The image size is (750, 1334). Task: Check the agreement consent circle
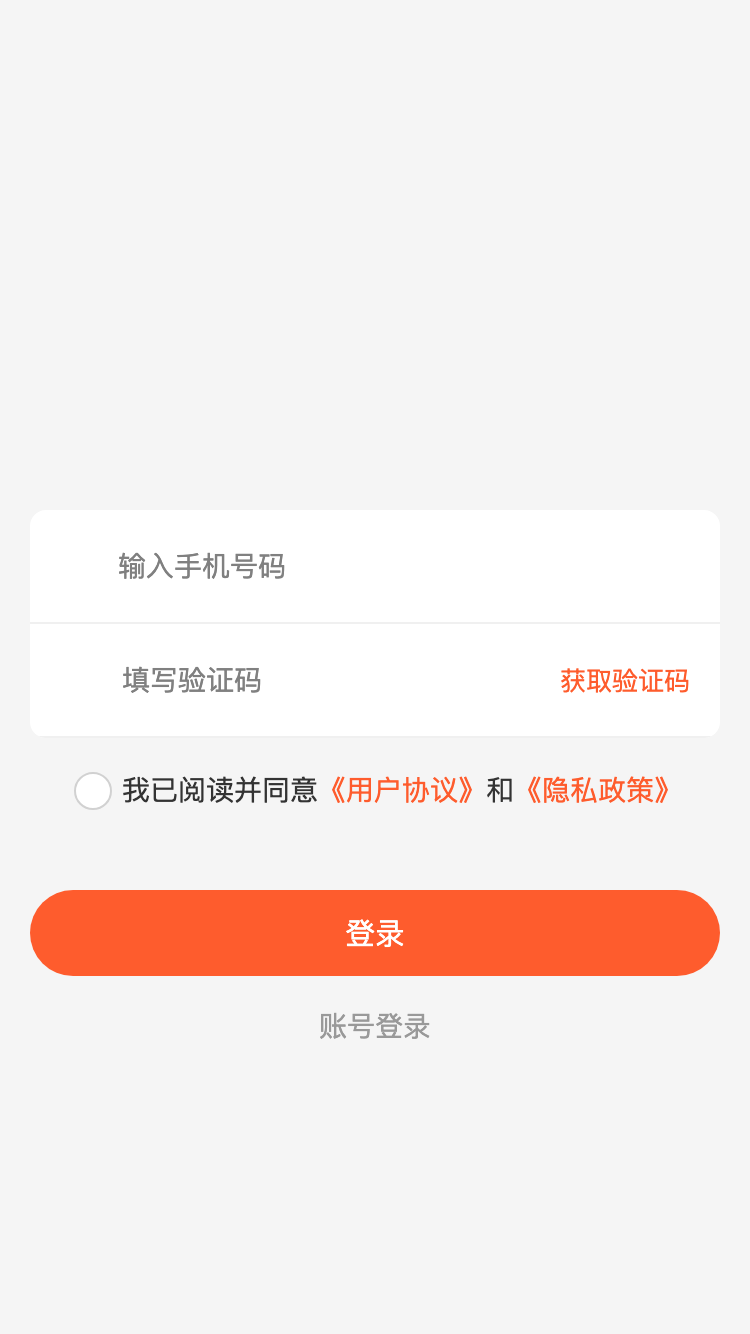click(x=93, y=791)
